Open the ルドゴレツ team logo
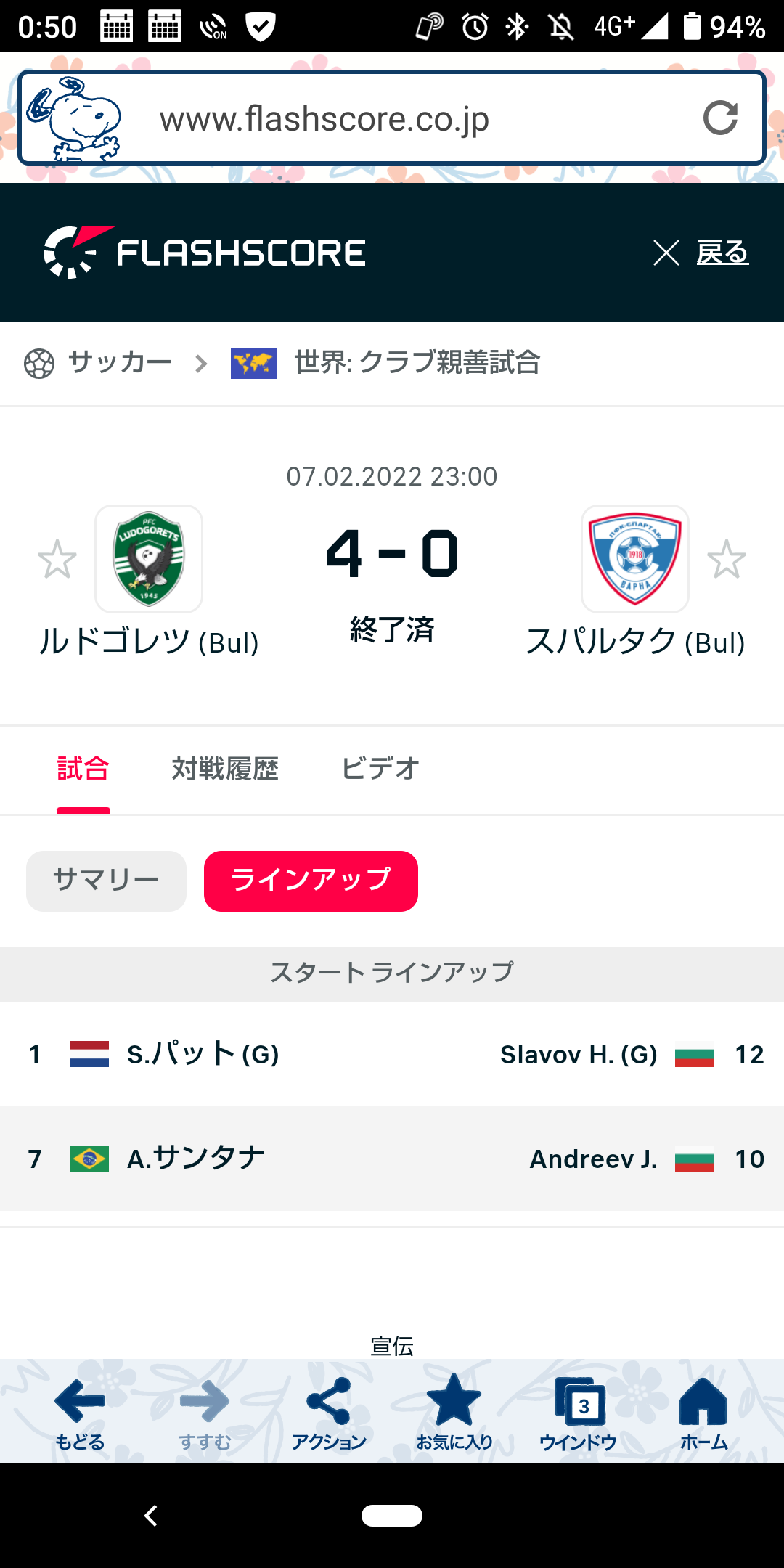This screenshot has width=784, height=1568. [x=149, y=558]
